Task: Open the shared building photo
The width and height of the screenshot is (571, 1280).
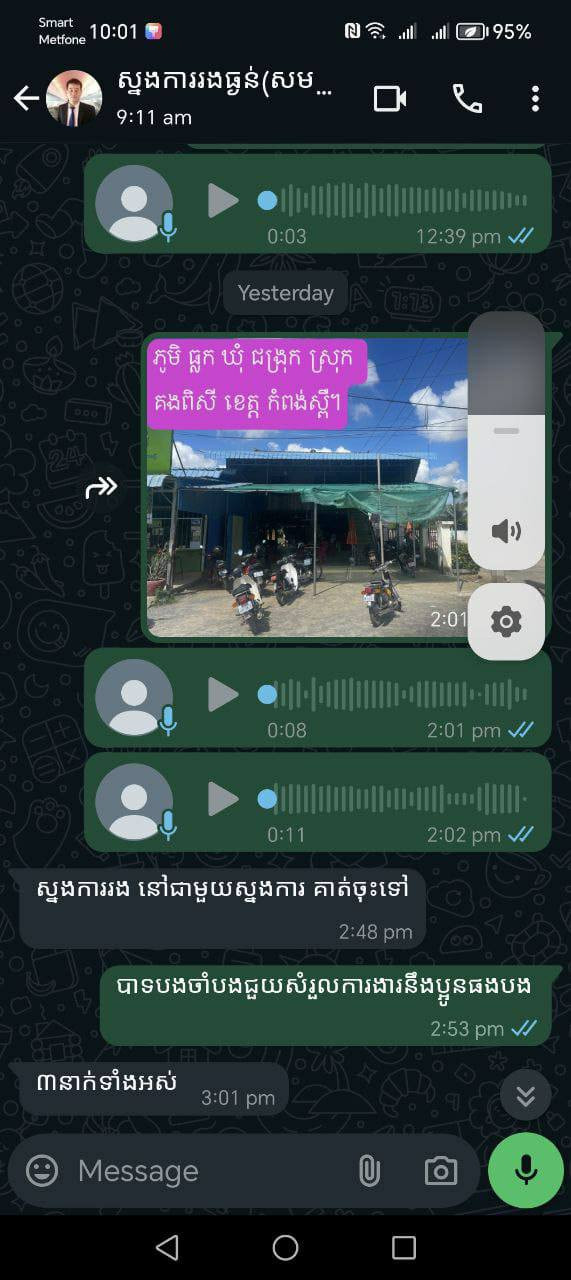Action: (x=307, y=487)
